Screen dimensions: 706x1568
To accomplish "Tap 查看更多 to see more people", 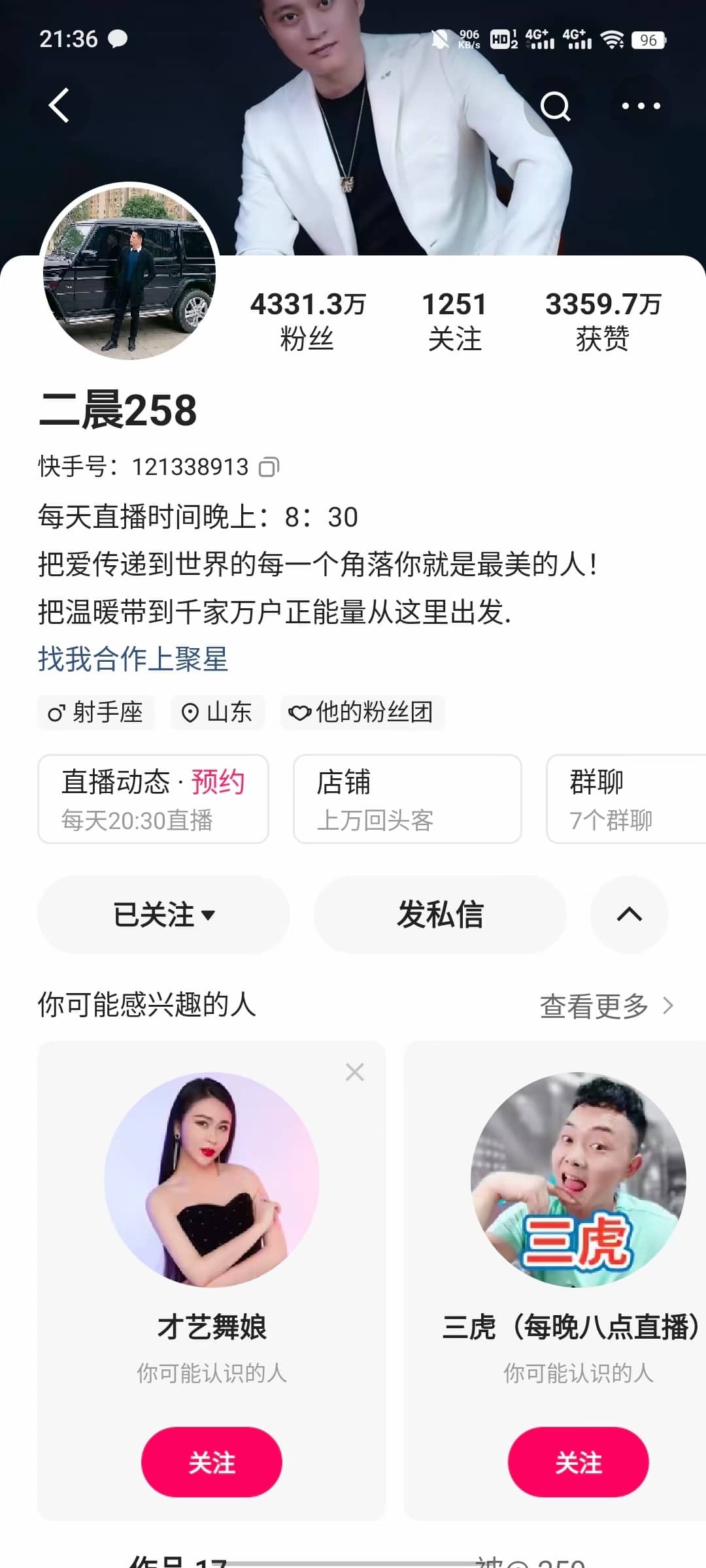I will [606, 1005].
